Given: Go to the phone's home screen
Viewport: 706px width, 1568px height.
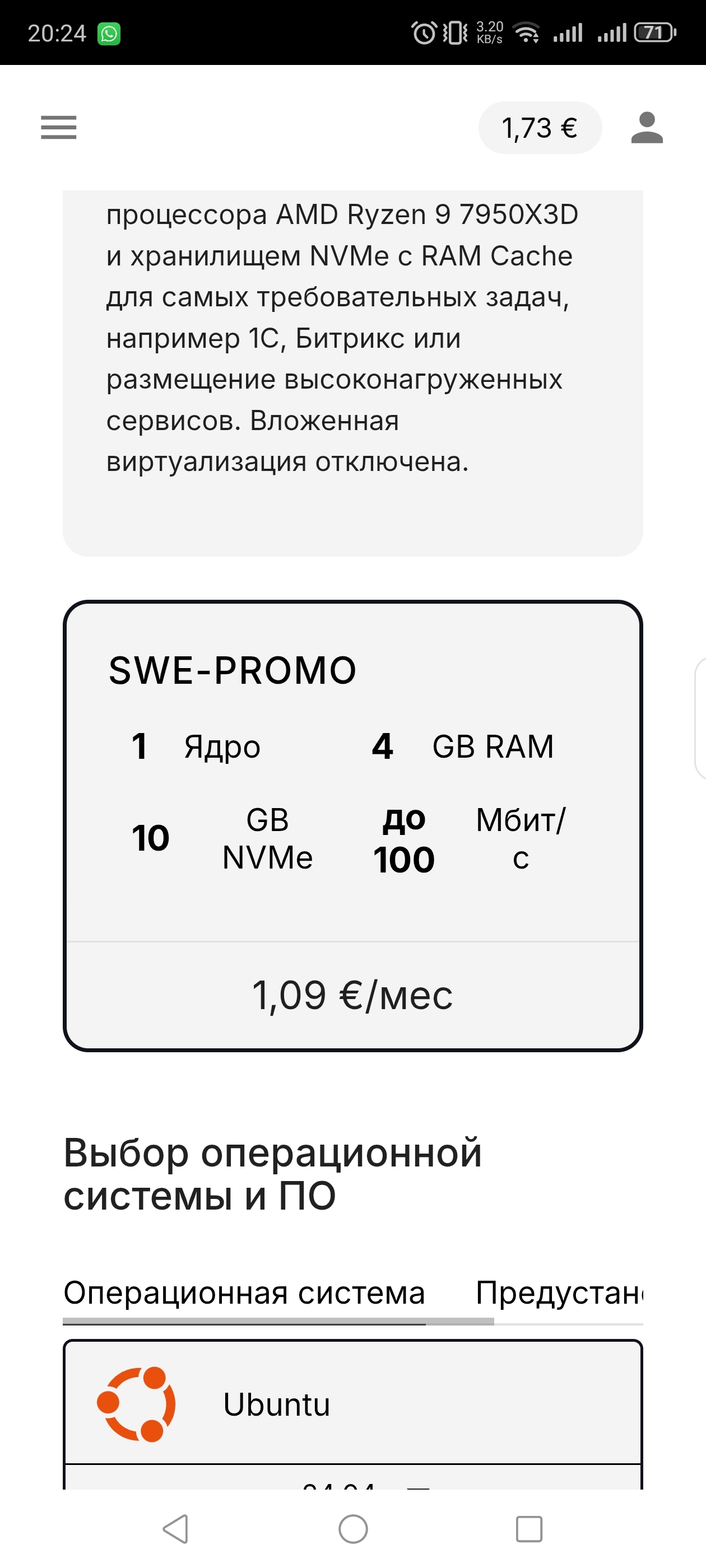Looking at the screenshot, I should point(352,1528).
